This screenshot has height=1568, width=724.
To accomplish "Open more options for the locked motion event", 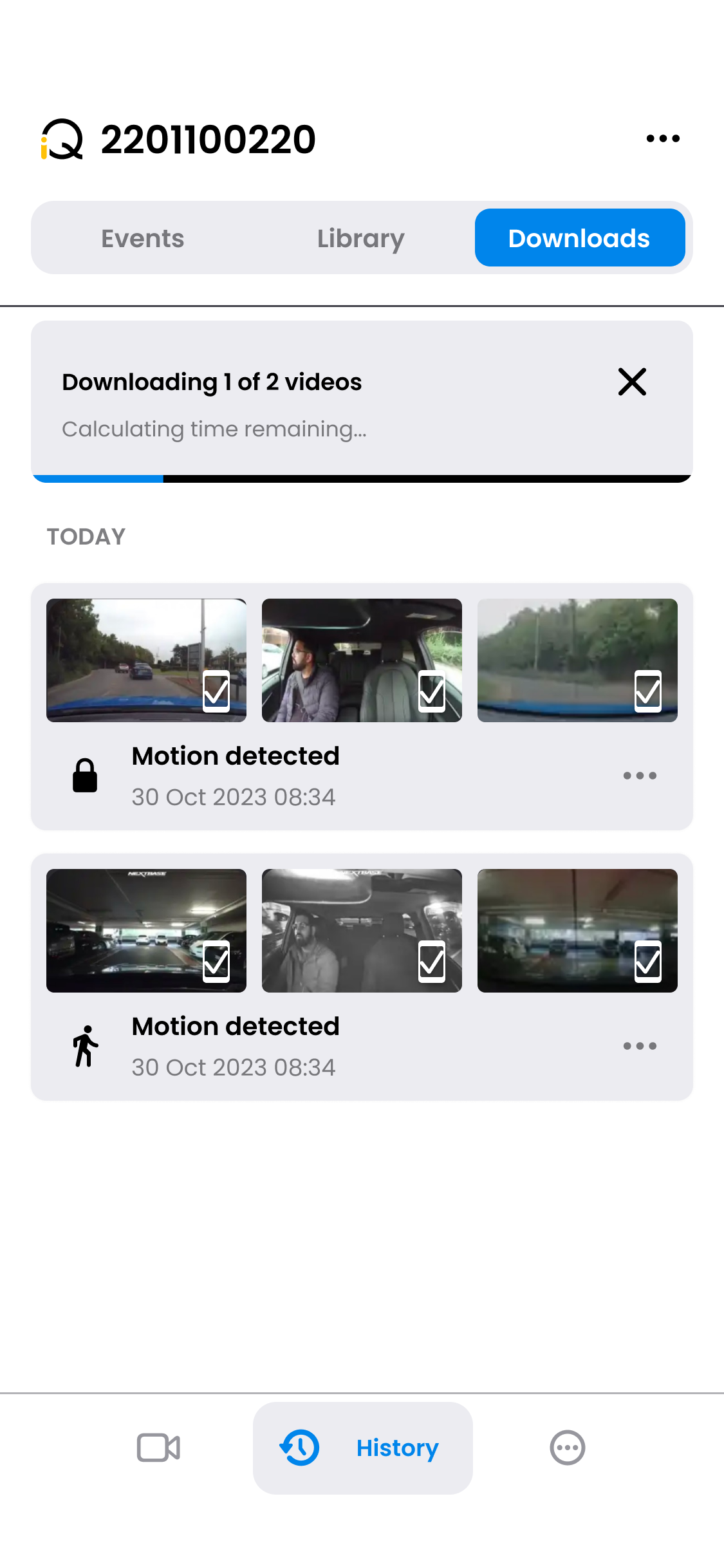I will tap(640, 776).
